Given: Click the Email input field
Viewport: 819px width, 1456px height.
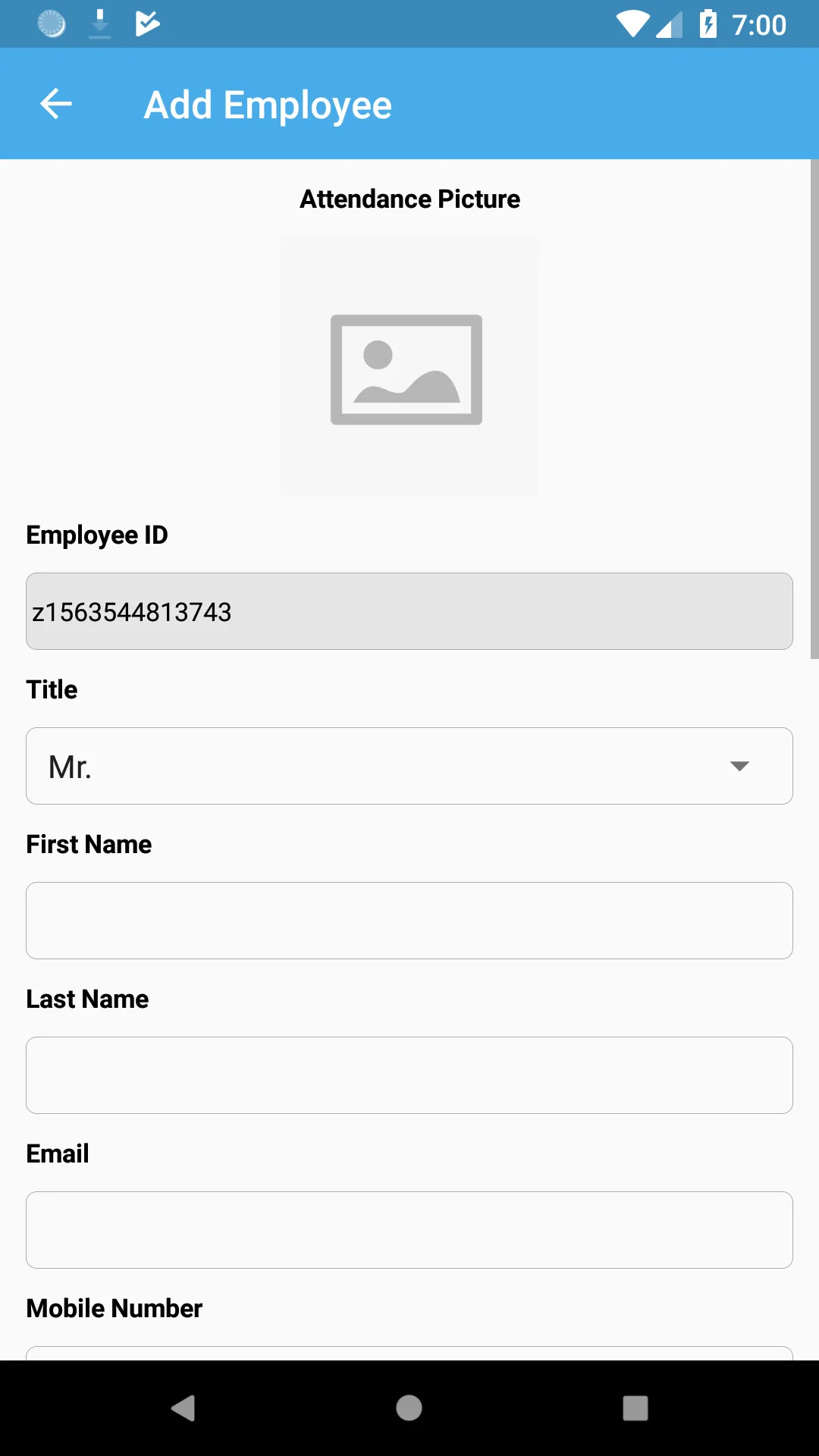Looking at the screenshot, I should 409,1229.
